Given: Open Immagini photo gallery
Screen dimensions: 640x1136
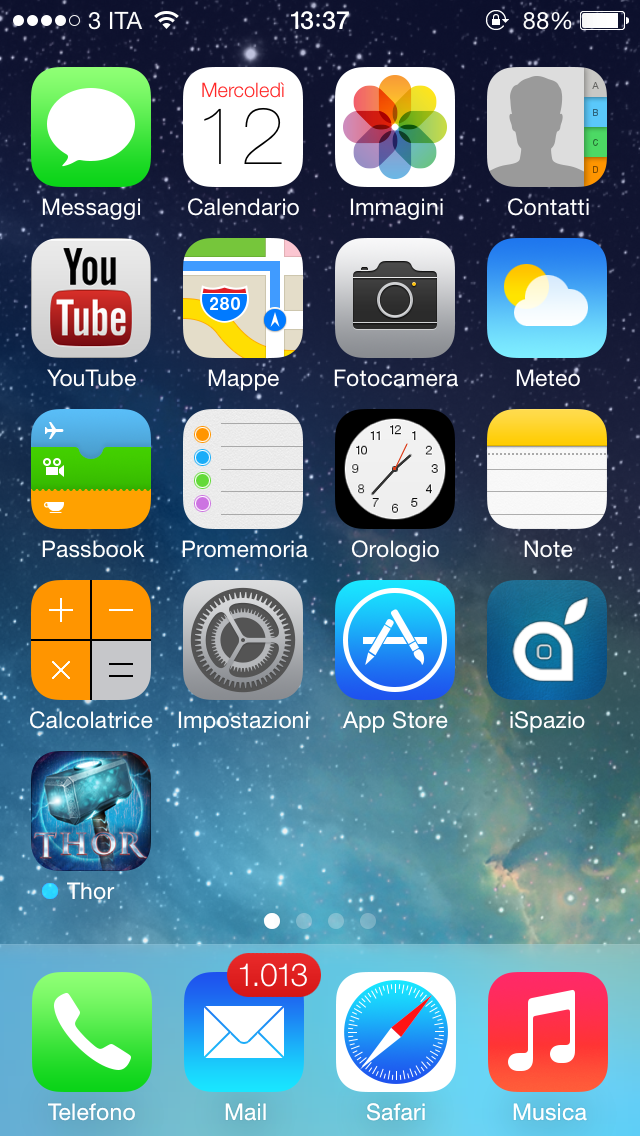Looking at the screenshot, I should [395, 127].
